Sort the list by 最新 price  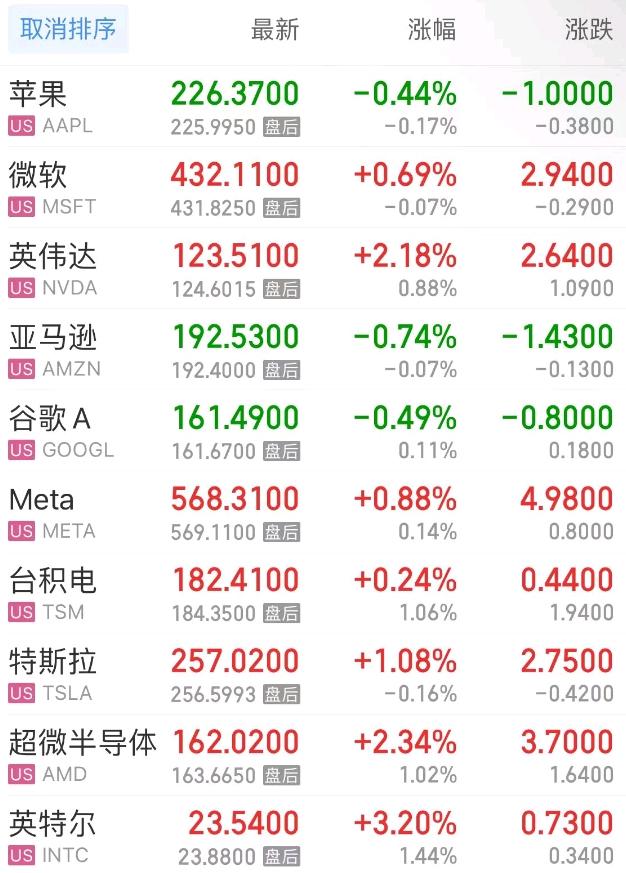click(275, 30)
